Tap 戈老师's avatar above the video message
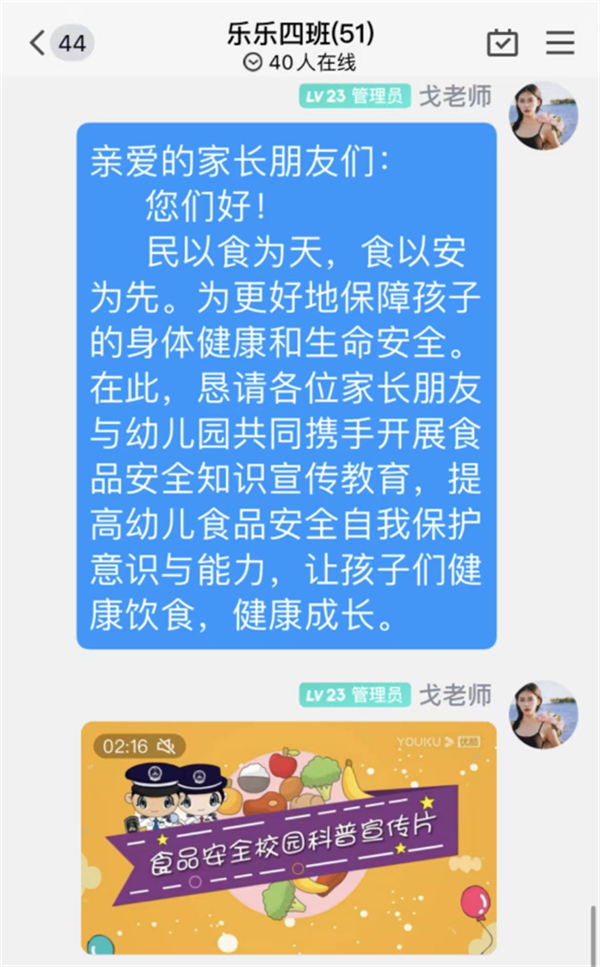The height and width of the screenshot is (967, 600). 544,714
